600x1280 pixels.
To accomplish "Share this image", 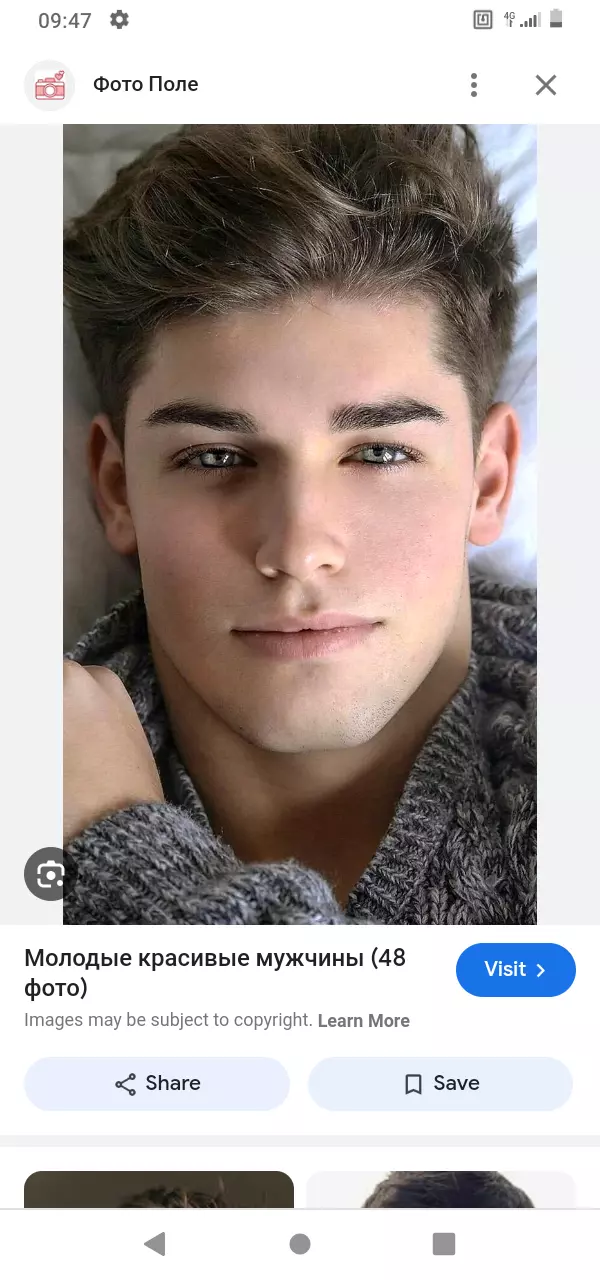I will [157, 1084].
